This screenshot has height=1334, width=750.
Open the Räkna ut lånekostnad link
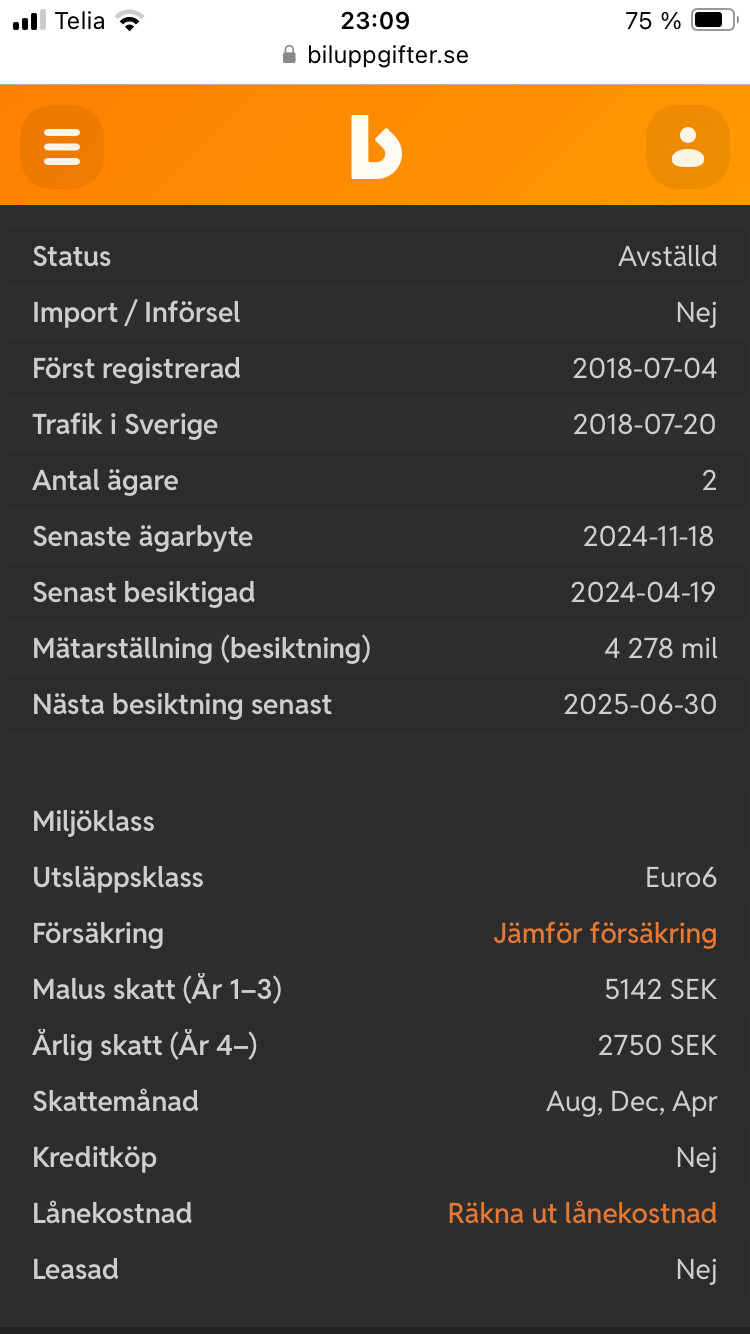[582, 1214]
